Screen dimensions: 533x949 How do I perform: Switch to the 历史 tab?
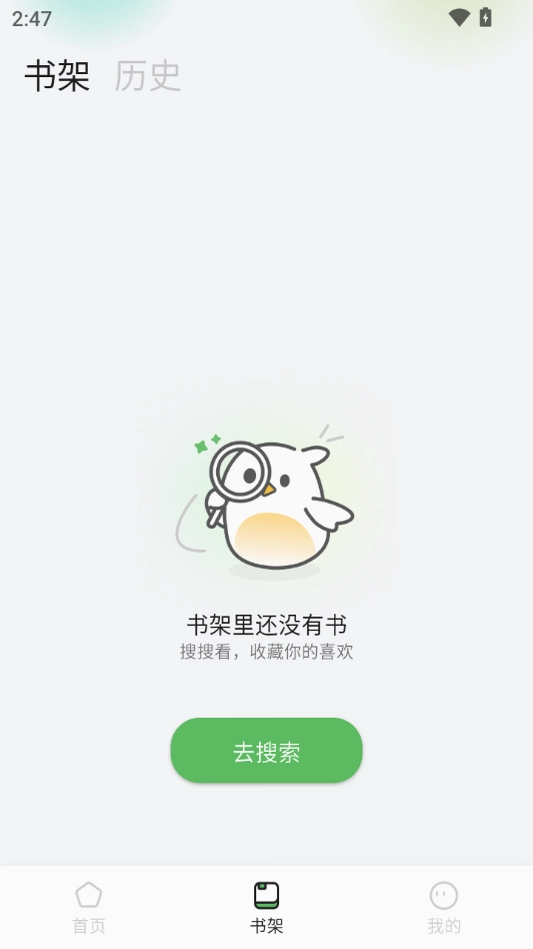click(148, 76)
